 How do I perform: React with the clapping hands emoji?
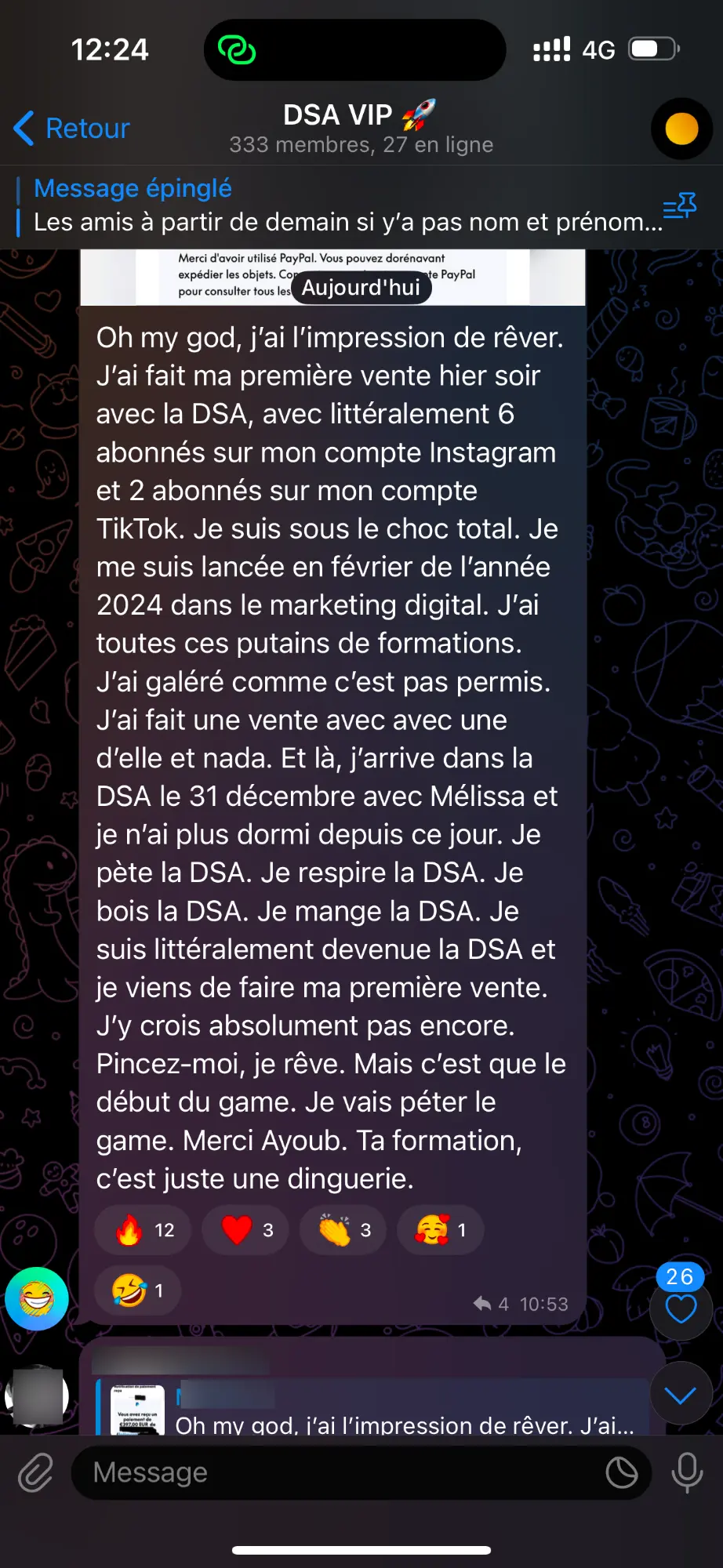tap(343, 1230)
